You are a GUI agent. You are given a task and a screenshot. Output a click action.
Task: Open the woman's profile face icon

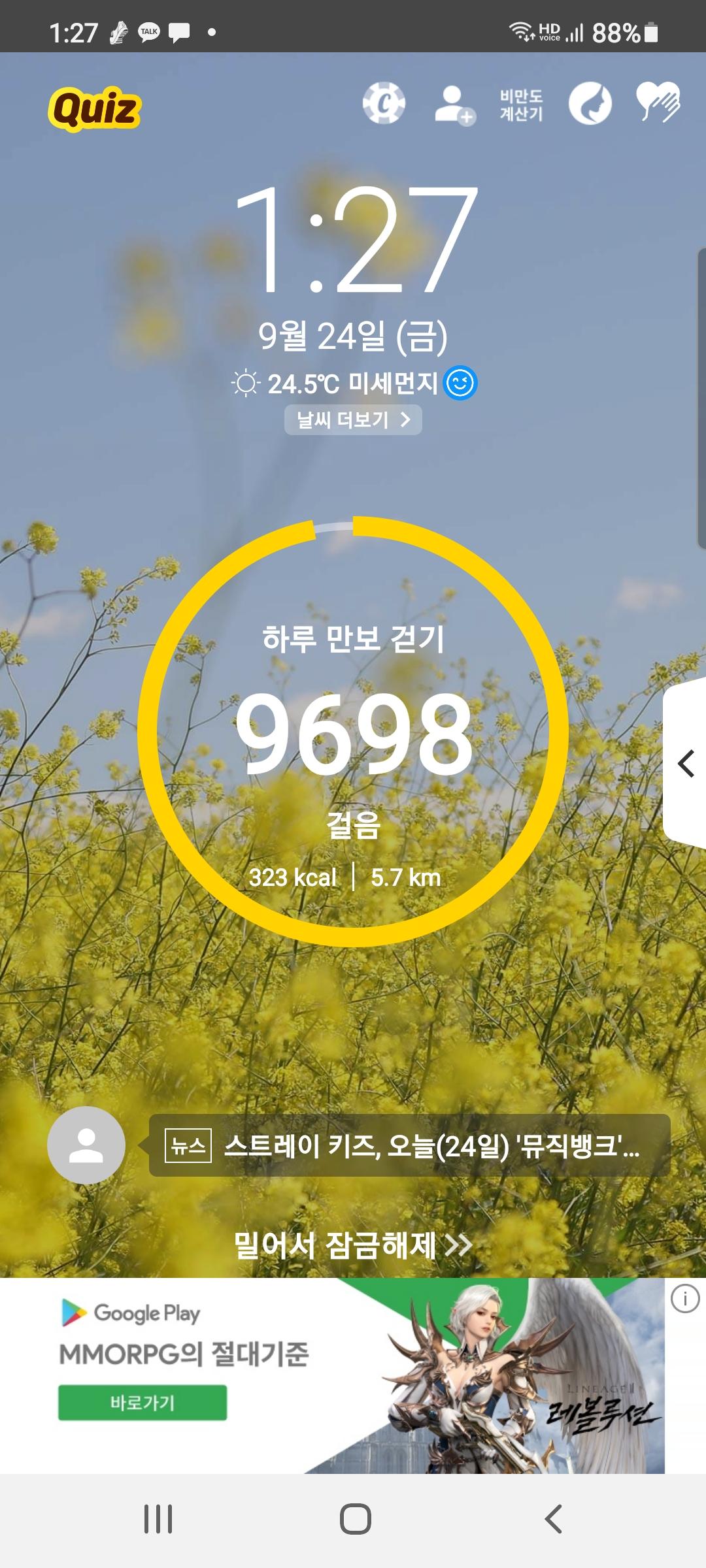click(590, 104)
